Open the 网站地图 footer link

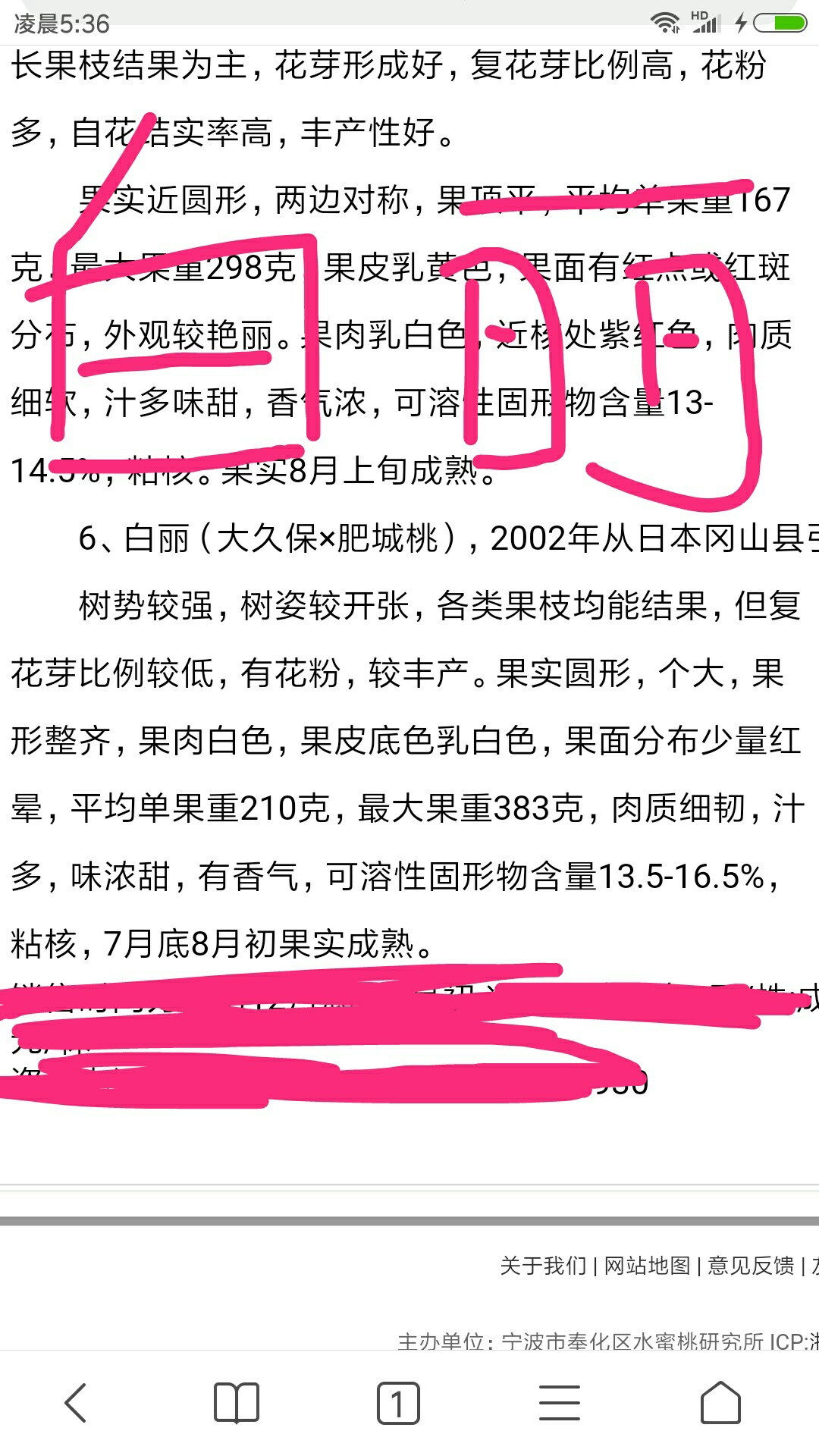coord(647,1265)
